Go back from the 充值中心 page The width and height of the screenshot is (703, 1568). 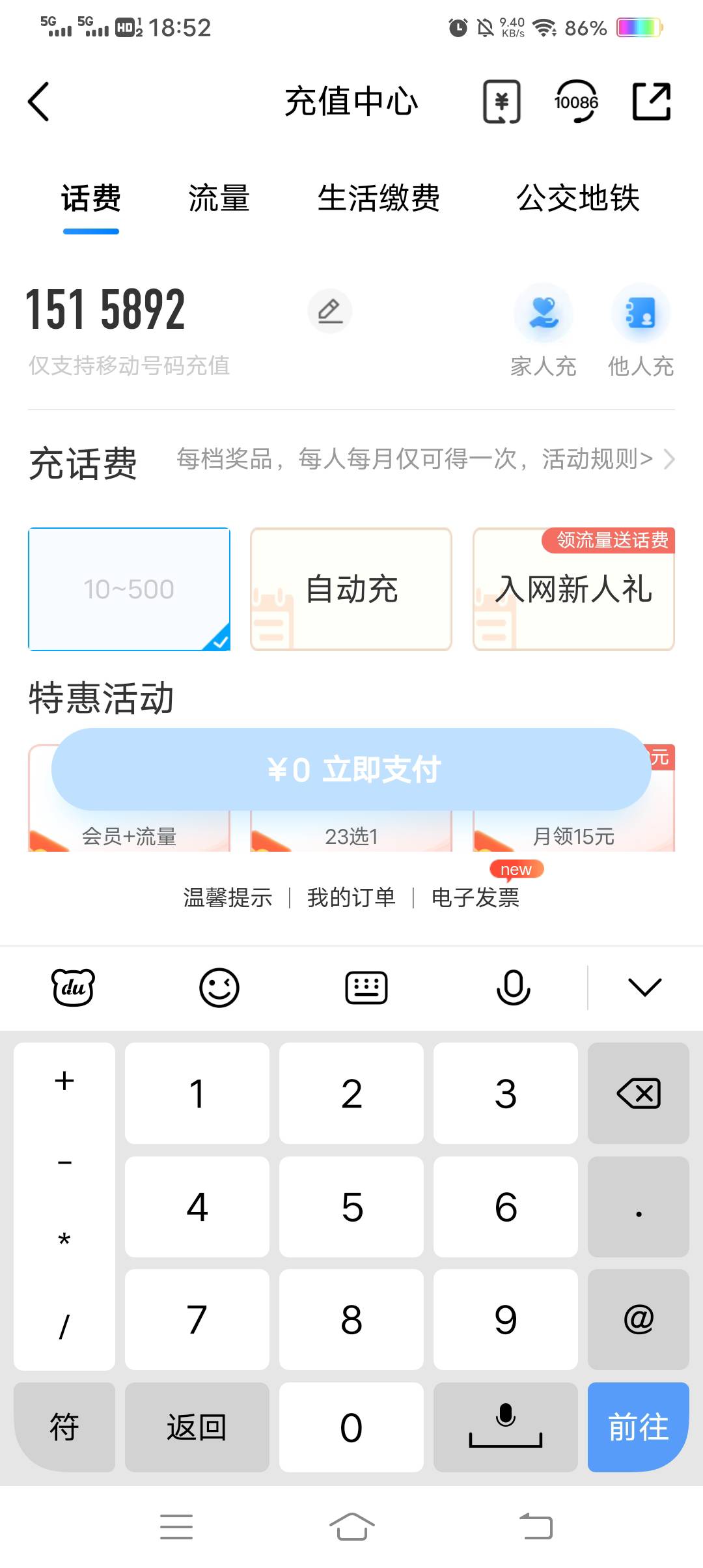coord(38,102)
